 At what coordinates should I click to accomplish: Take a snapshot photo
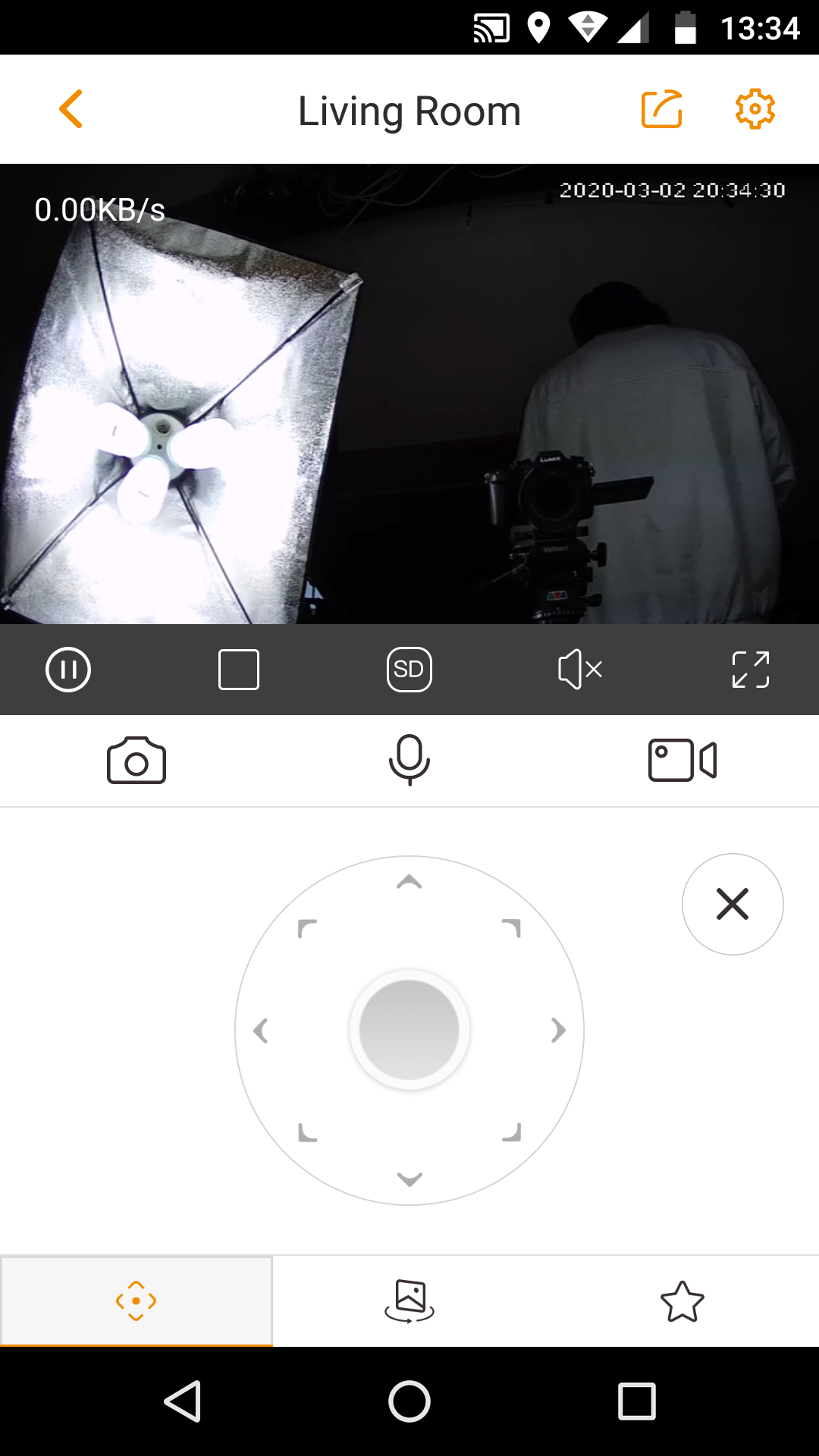[x=136, y=761]
